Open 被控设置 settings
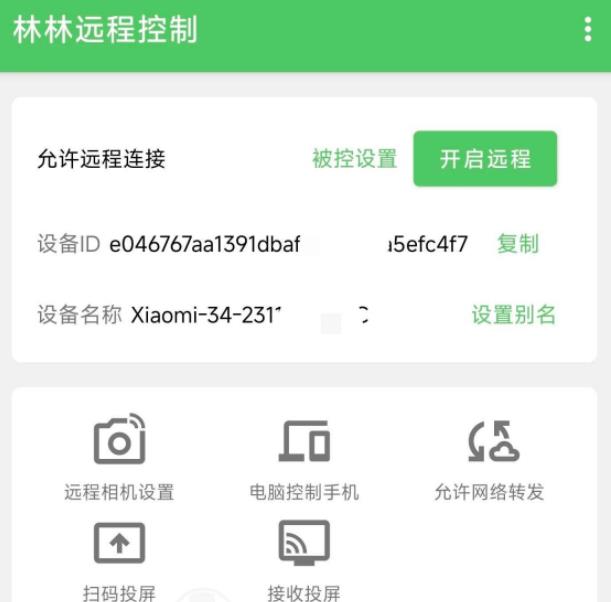 354,159
